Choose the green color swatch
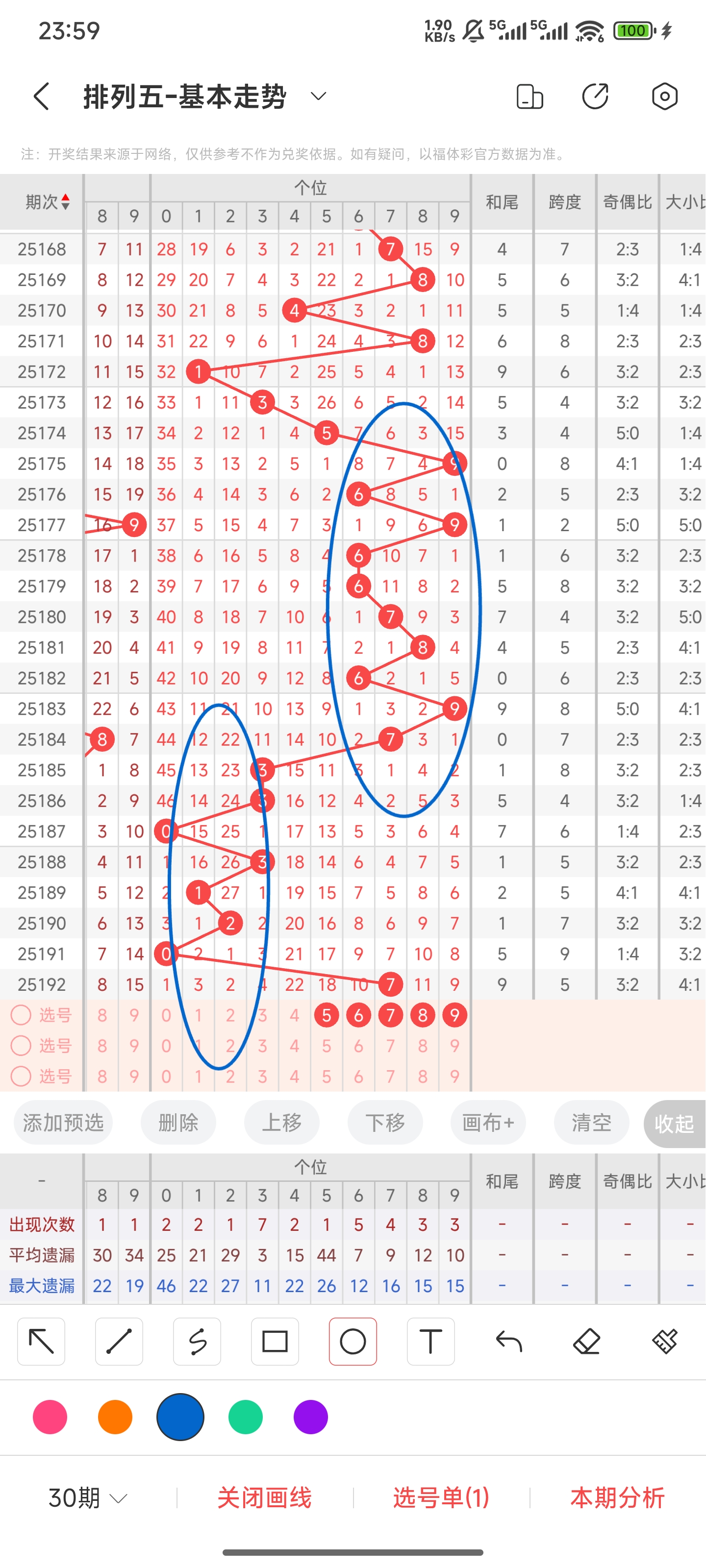Screen dimensions: 706x1568 pos(246,1417)
